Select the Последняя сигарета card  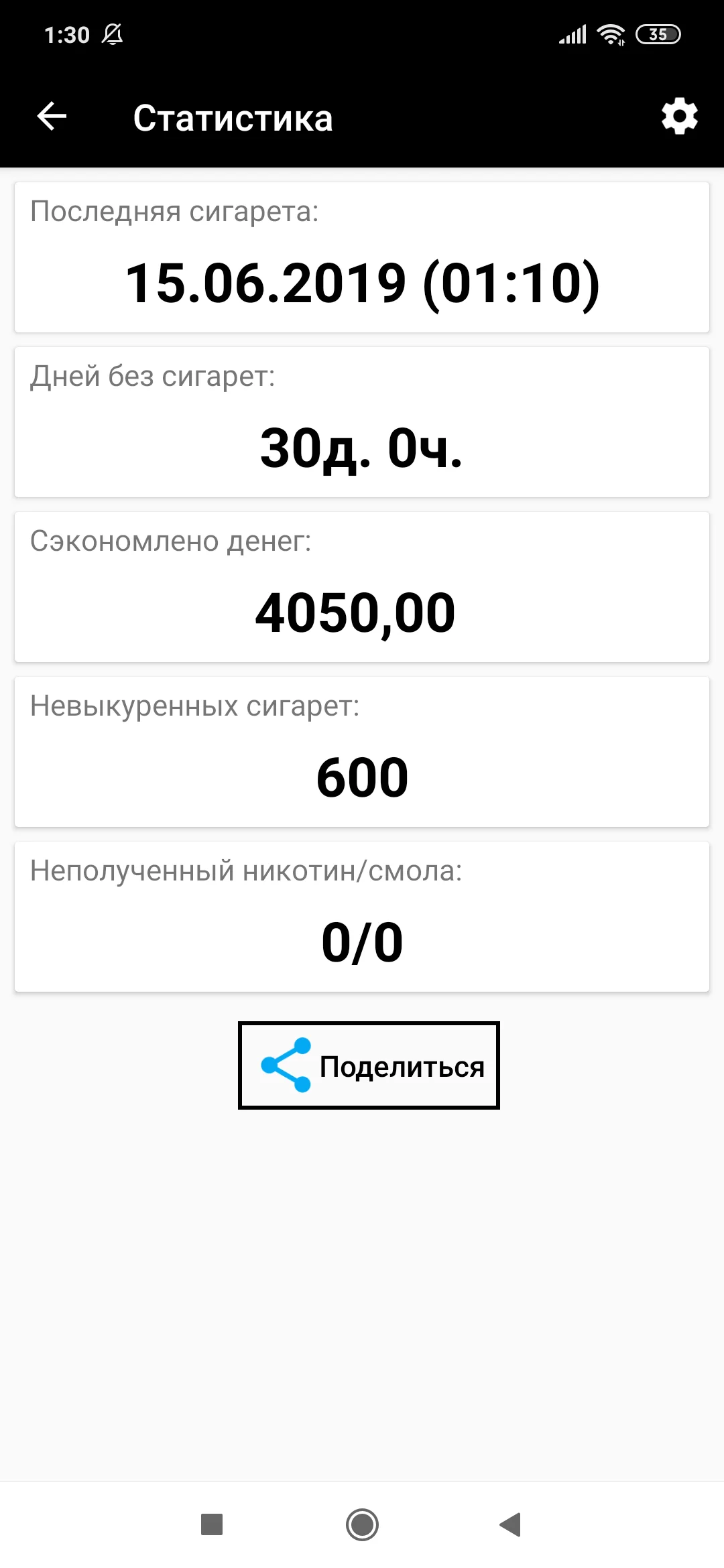362,255
